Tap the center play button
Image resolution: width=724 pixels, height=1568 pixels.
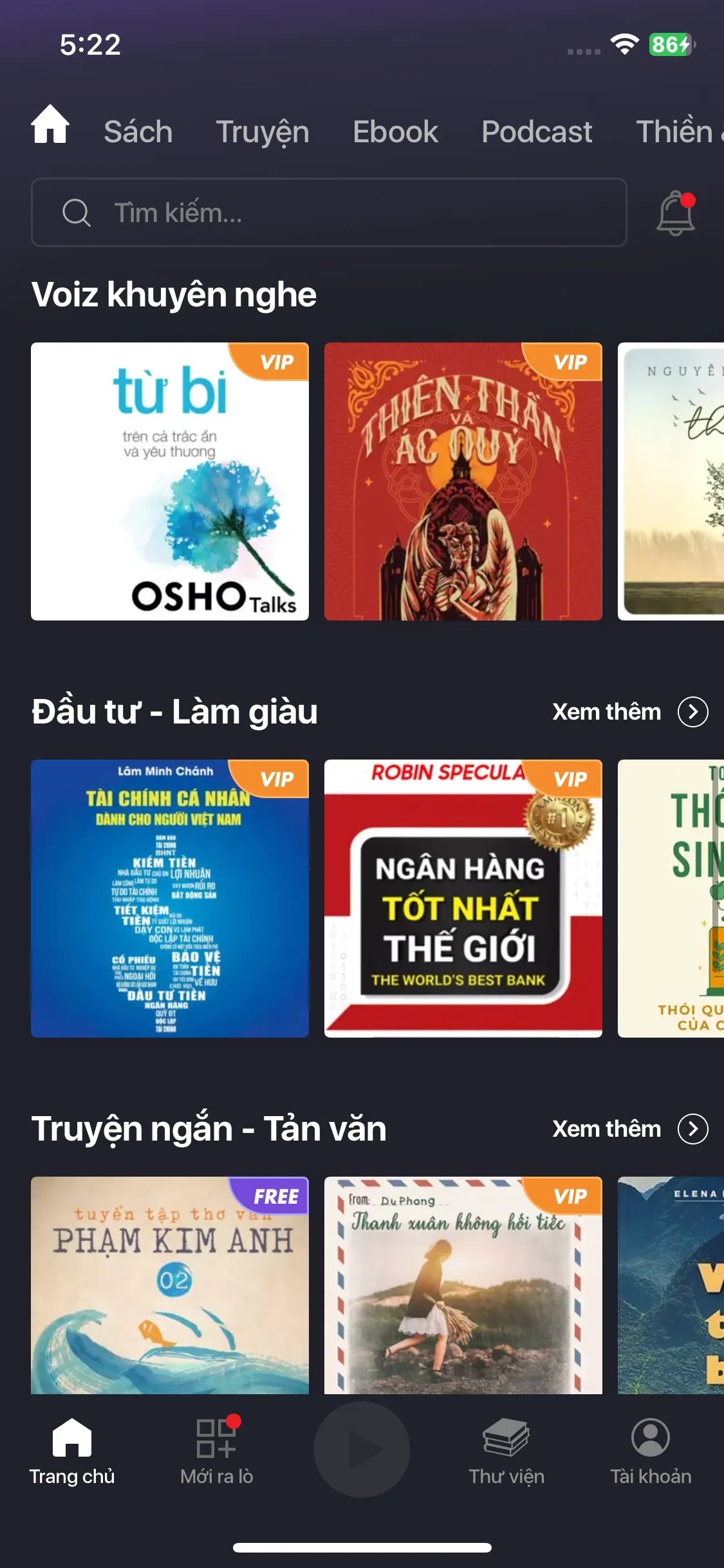pyautogui.click(x=362, y=1450)
